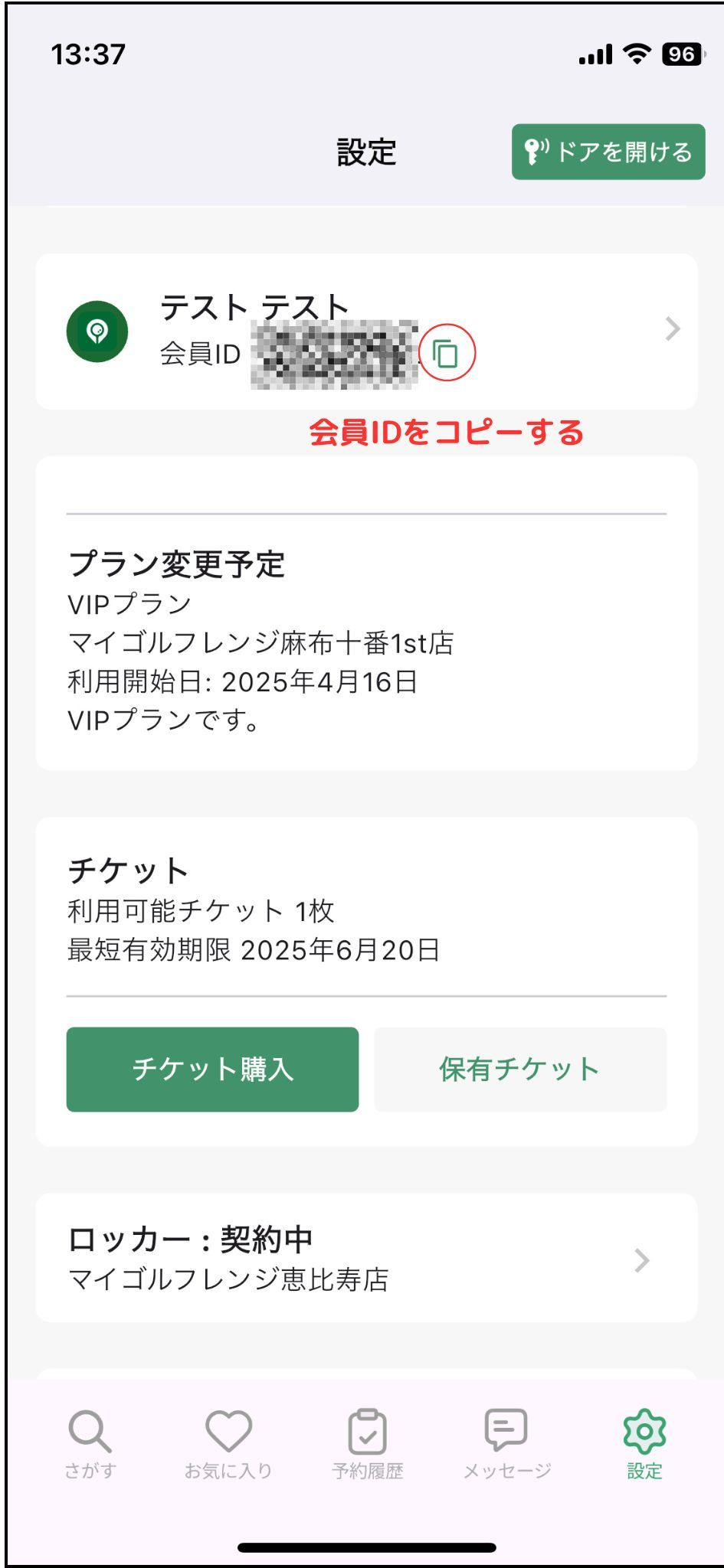Copy the 会員ID with the copy icon
The image size is (724, 1568).
(446, 354)
